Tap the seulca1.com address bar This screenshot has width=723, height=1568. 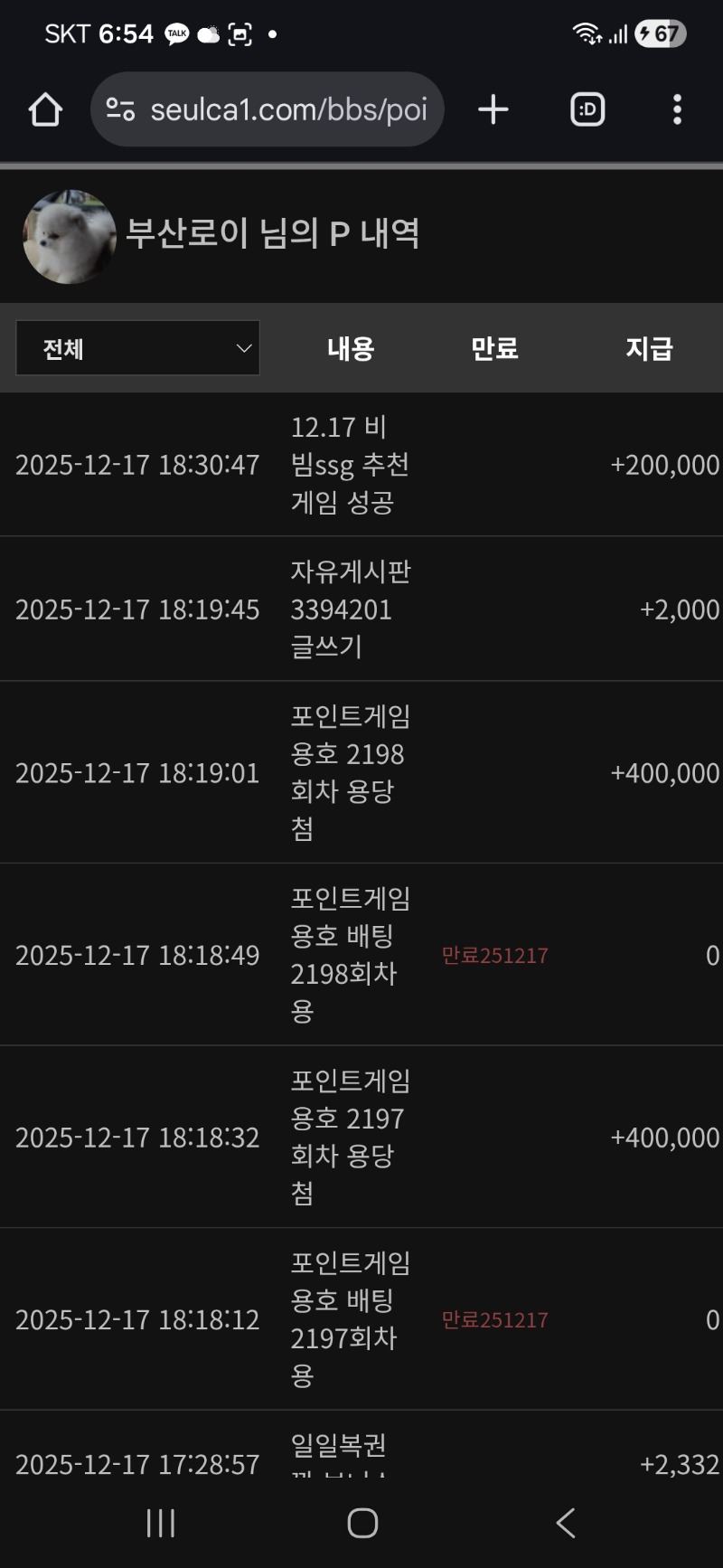[x=287, y=110]
